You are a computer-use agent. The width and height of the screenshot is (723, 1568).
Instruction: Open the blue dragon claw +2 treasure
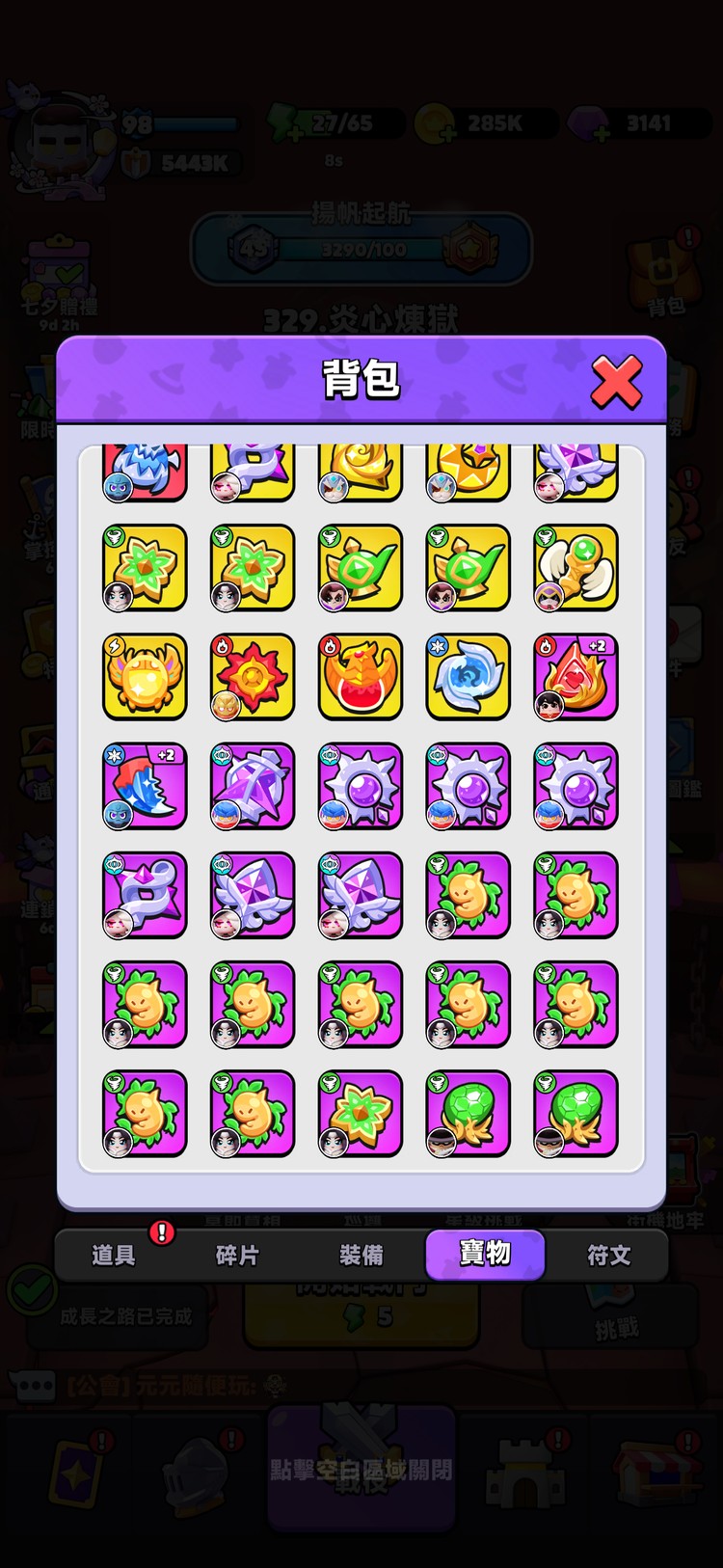[x=145, y=785]
